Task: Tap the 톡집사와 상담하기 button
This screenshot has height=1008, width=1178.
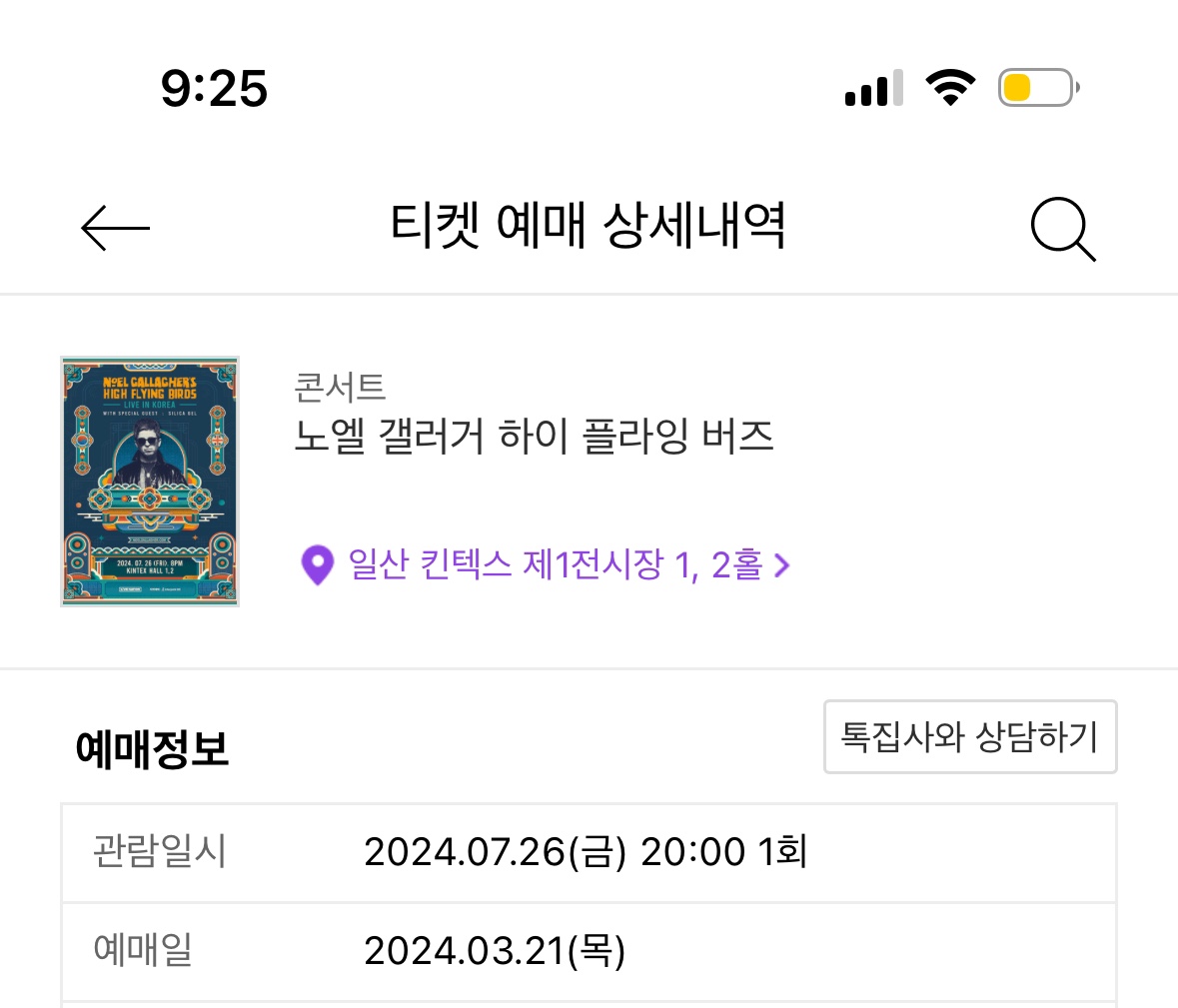Action: (969, 737)
